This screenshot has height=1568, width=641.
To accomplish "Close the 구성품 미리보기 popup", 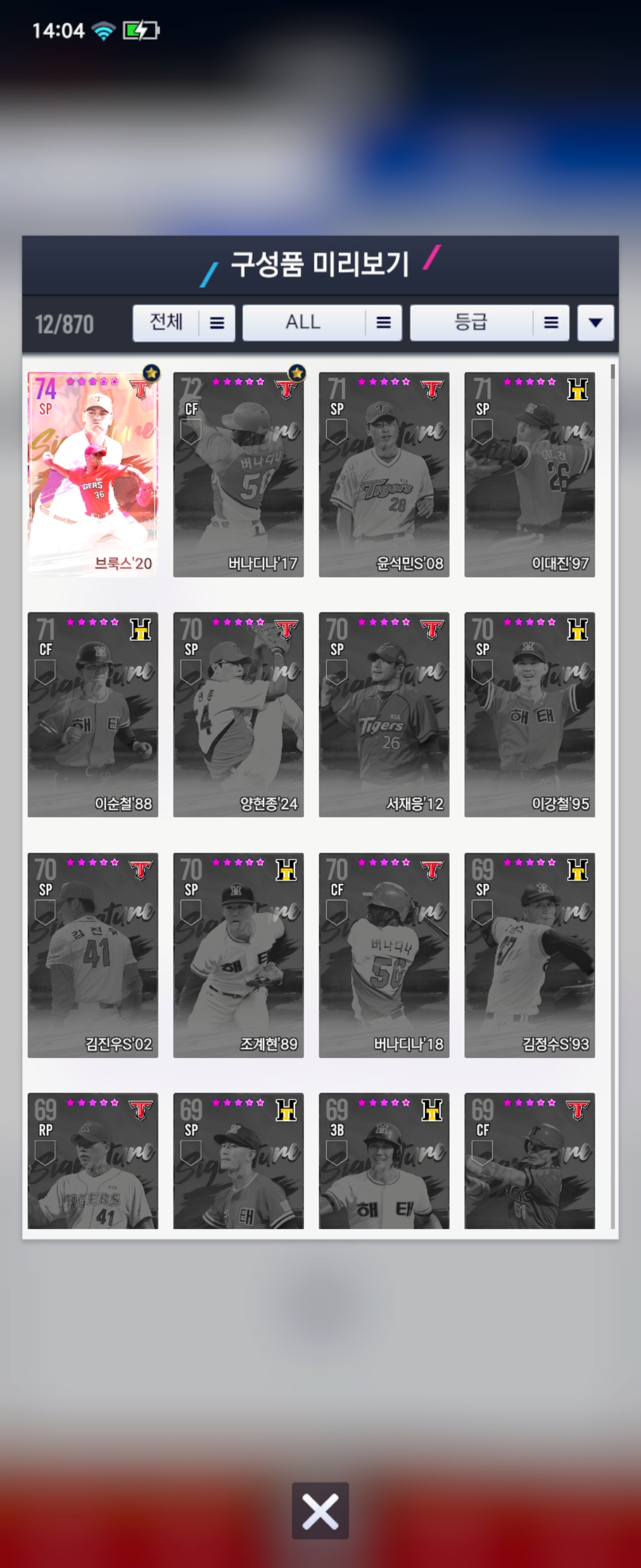I will tap(320, 1511).
